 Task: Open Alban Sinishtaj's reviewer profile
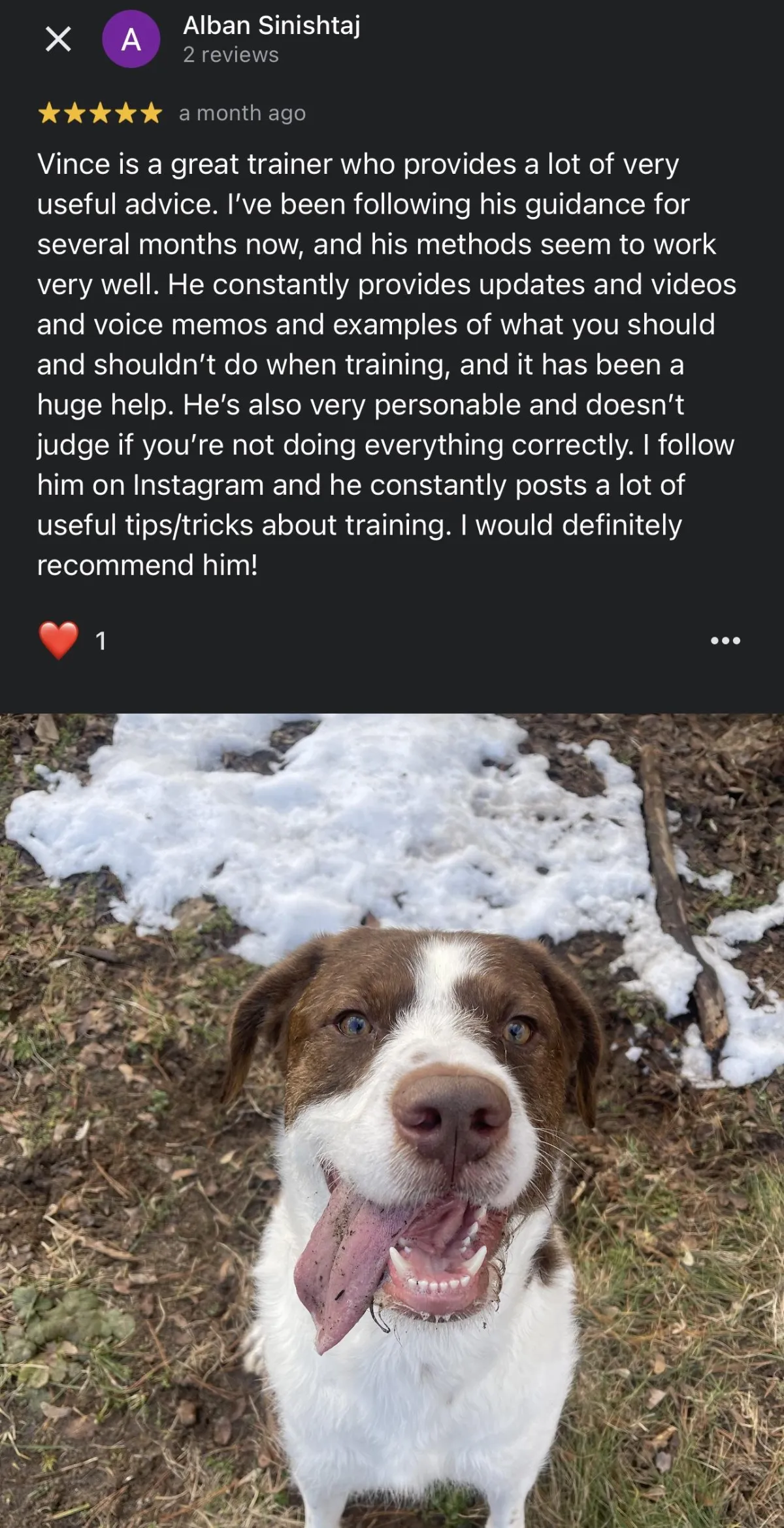[x=271, y=25]
